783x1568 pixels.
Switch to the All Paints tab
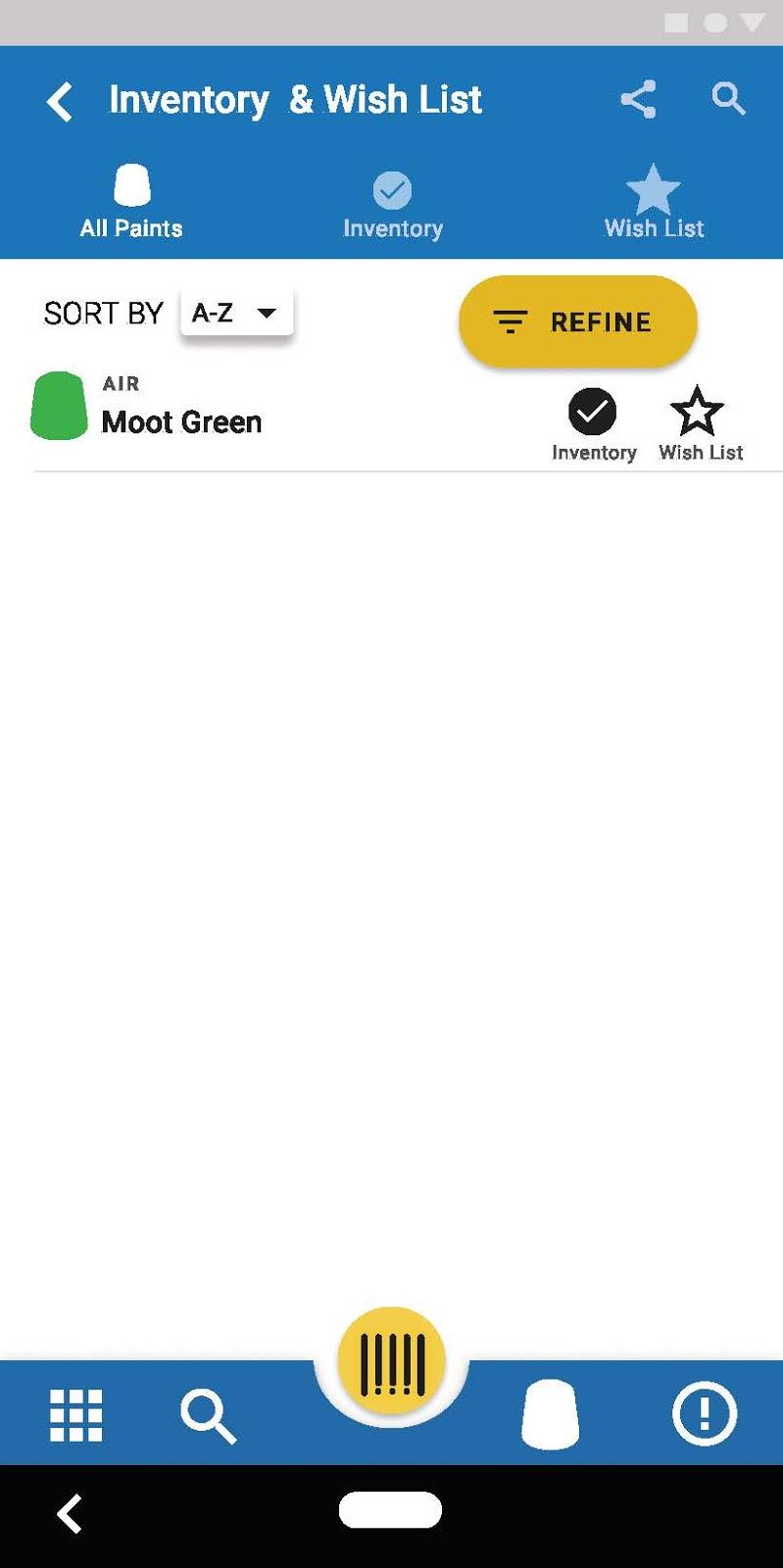(x=131, y=203)
